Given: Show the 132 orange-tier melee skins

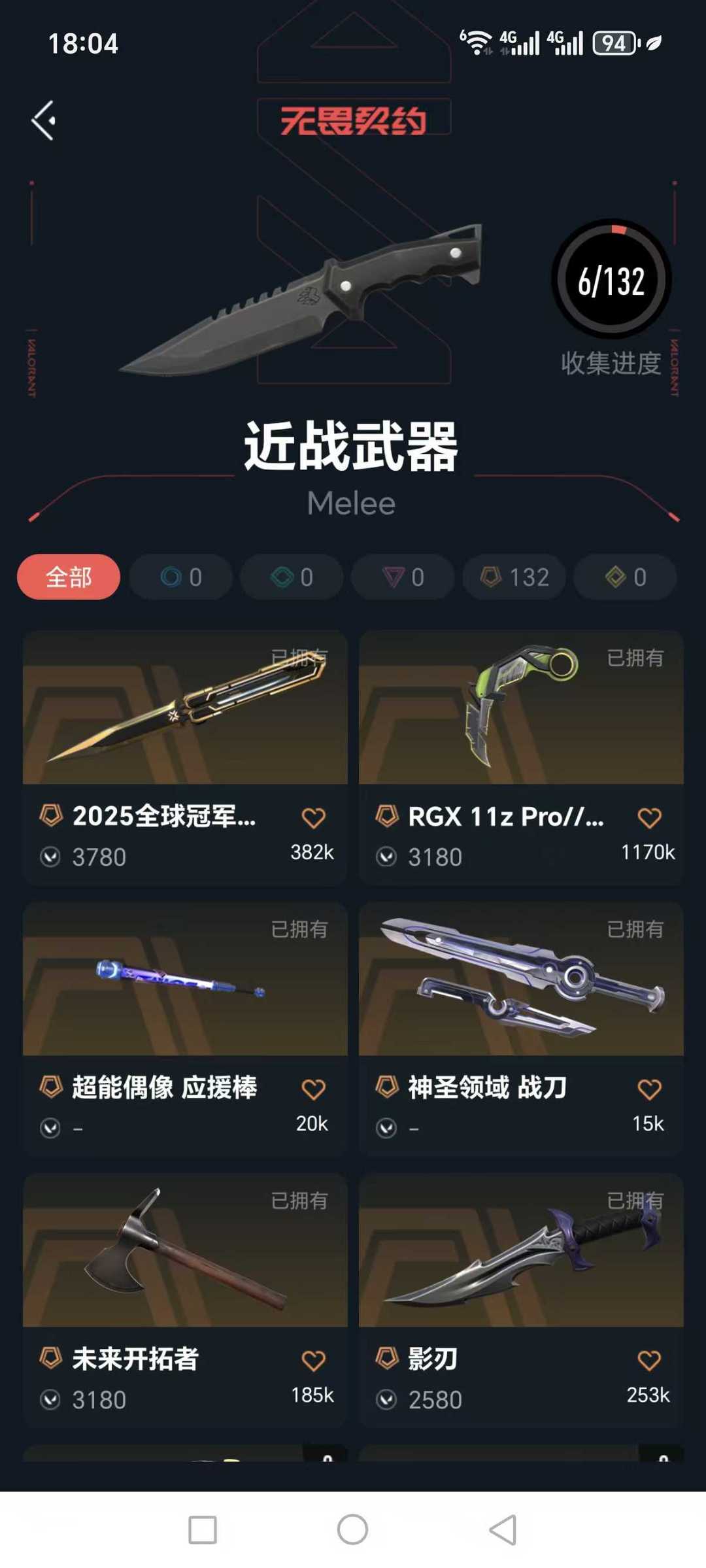Looking at the screenshot, I should (514, 577).
